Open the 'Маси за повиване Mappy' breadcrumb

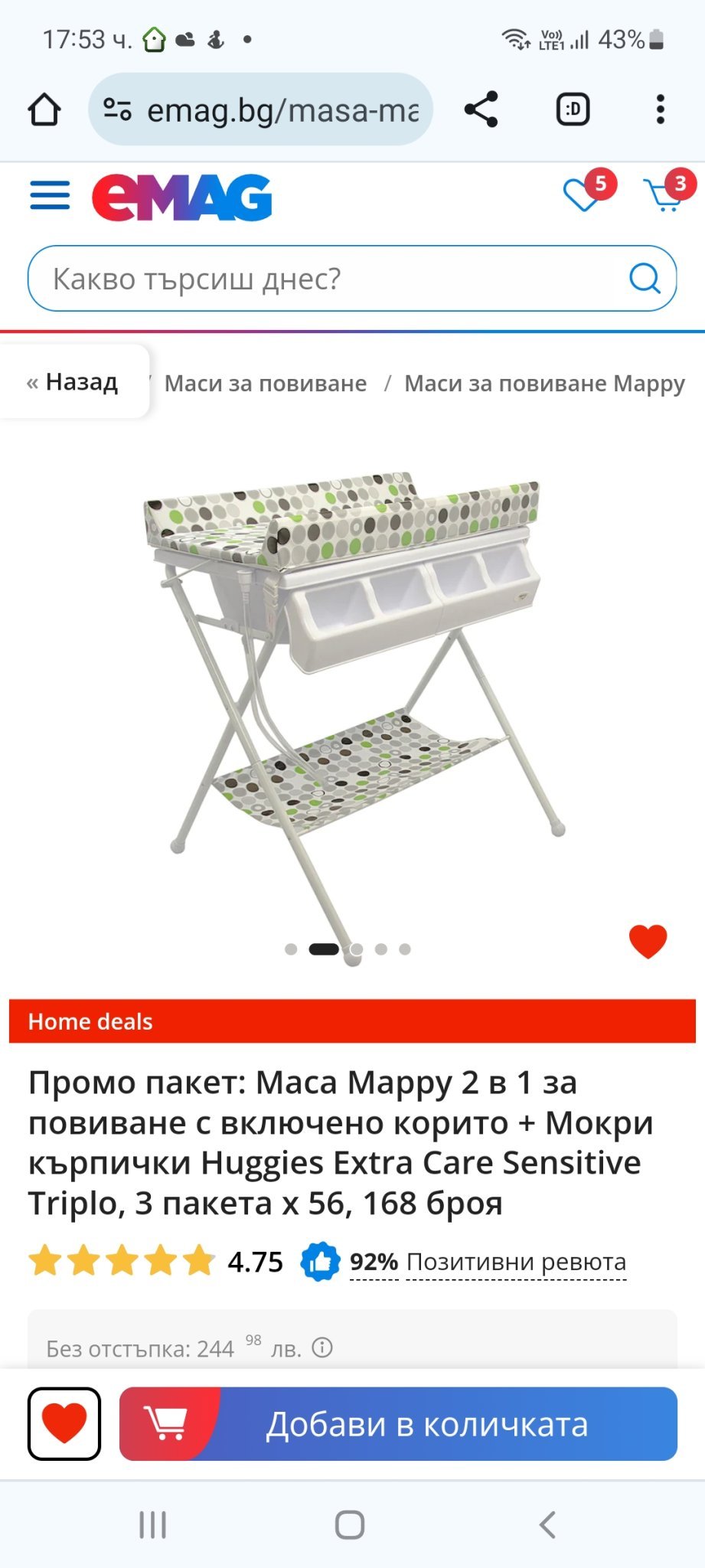pos(545,383)
